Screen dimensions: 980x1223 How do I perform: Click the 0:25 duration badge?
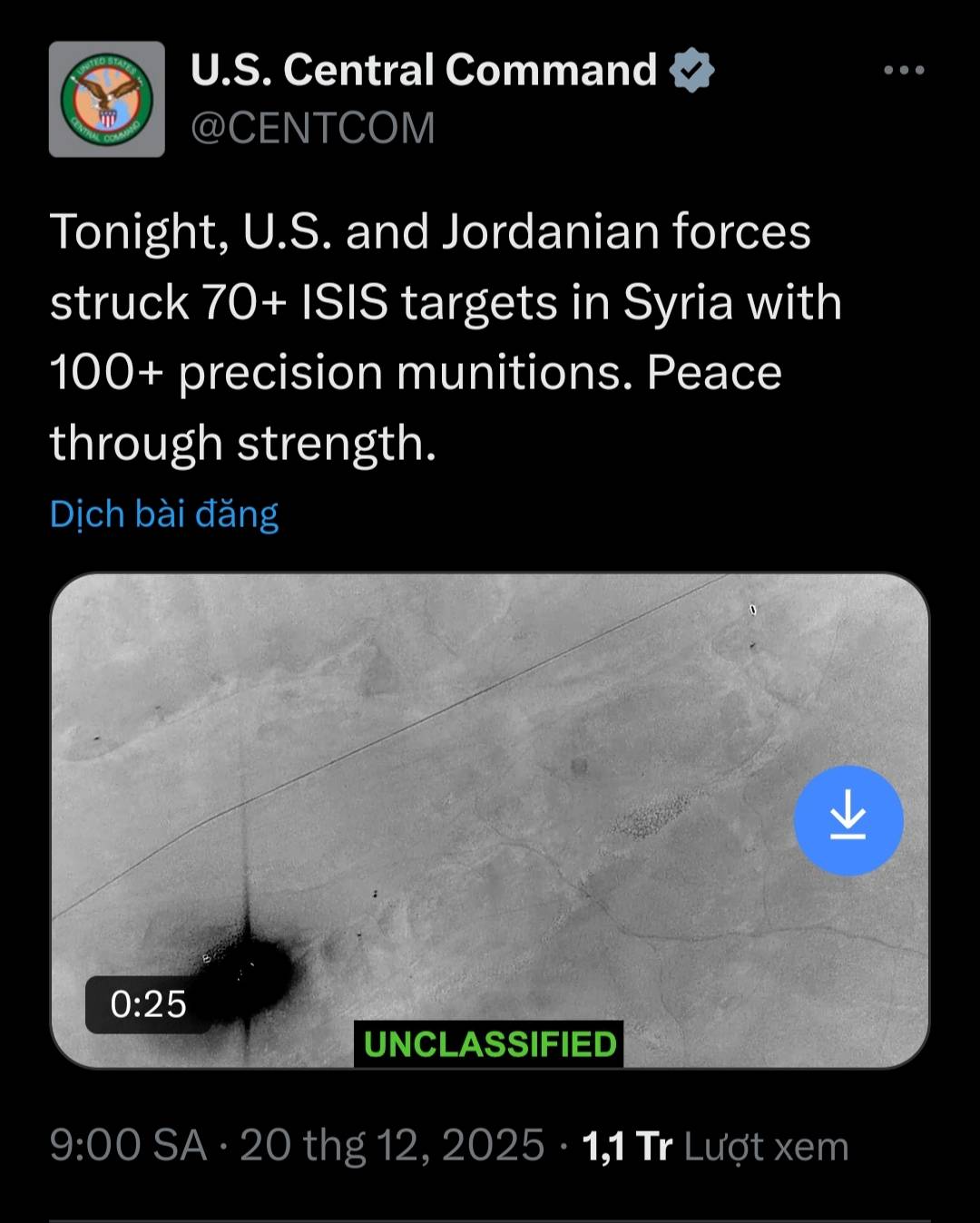[147, 1006]
